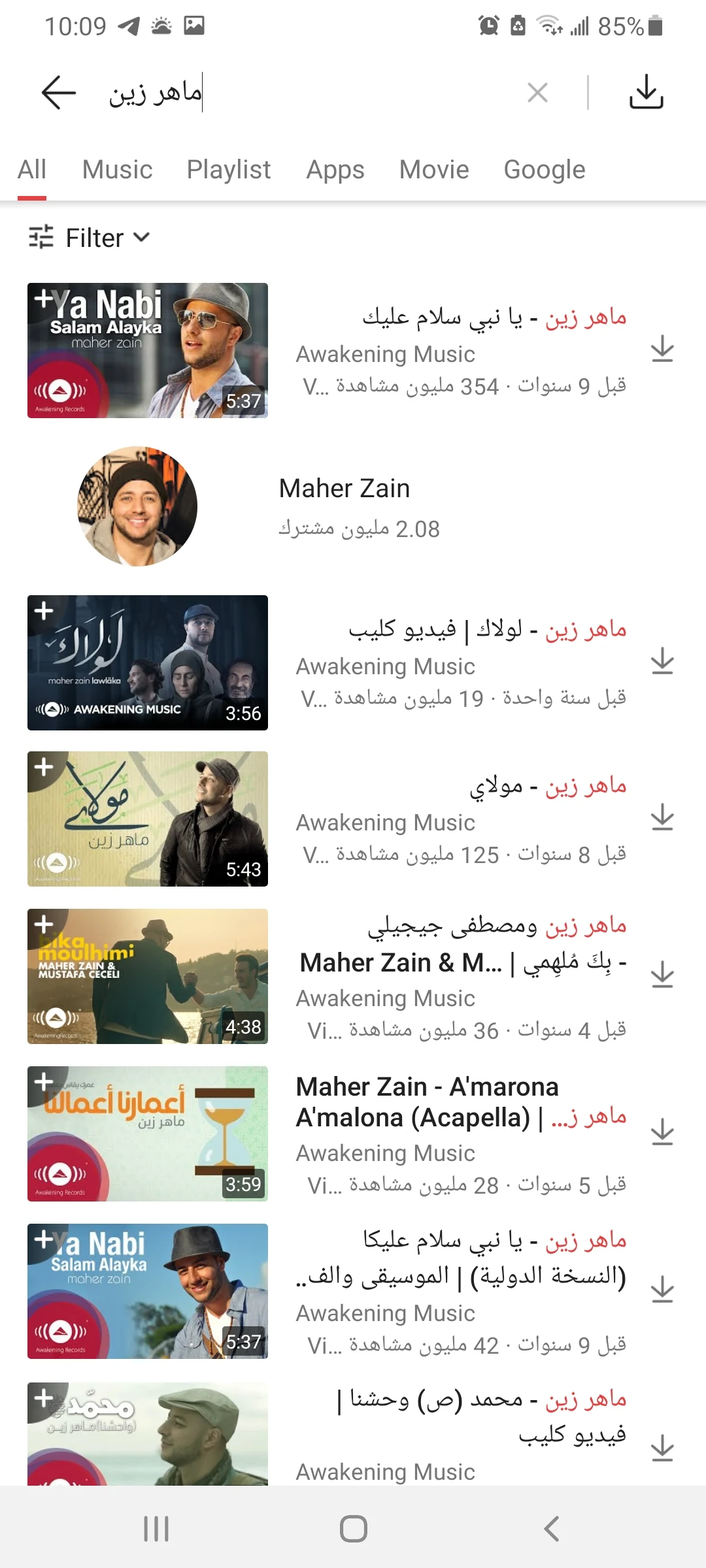The width and height of the screenshot is (706, 1568).
Task: Select the Apps tab
Action: pos(335,170)
